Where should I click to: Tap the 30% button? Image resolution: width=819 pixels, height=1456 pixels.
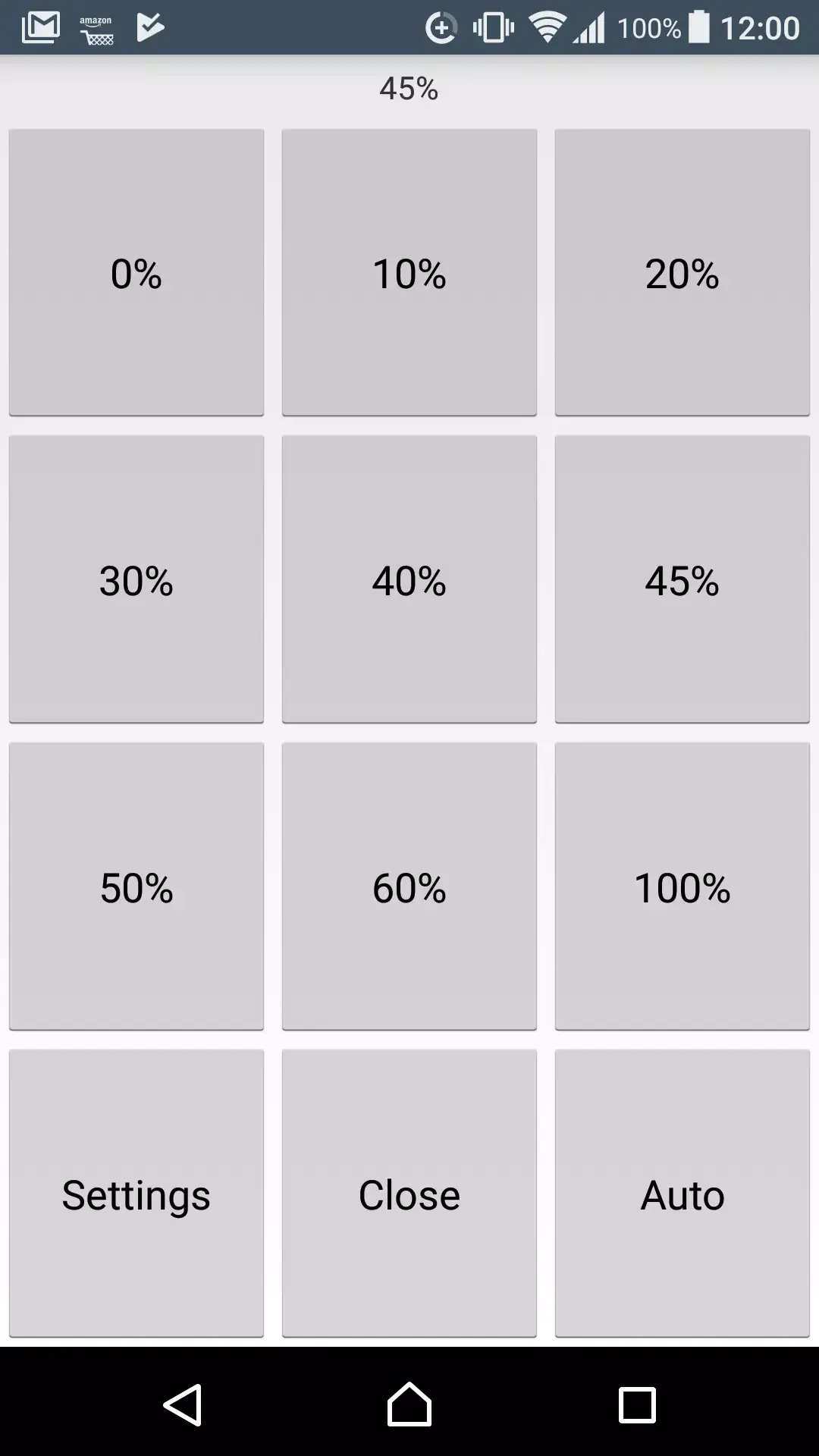coord(136,580)
